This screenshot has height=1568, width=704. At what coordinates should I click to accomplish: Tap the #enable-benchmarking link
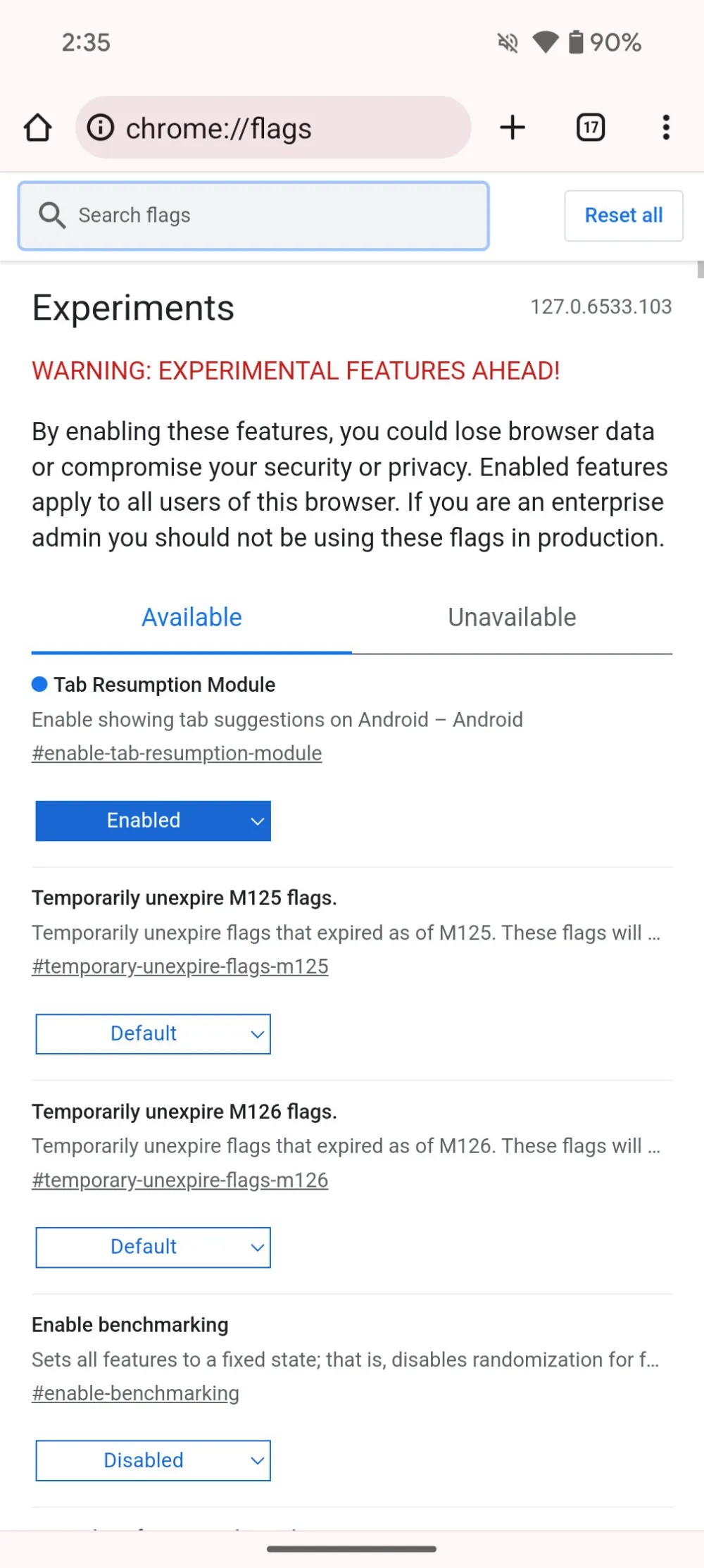[x=135, y=1393]
